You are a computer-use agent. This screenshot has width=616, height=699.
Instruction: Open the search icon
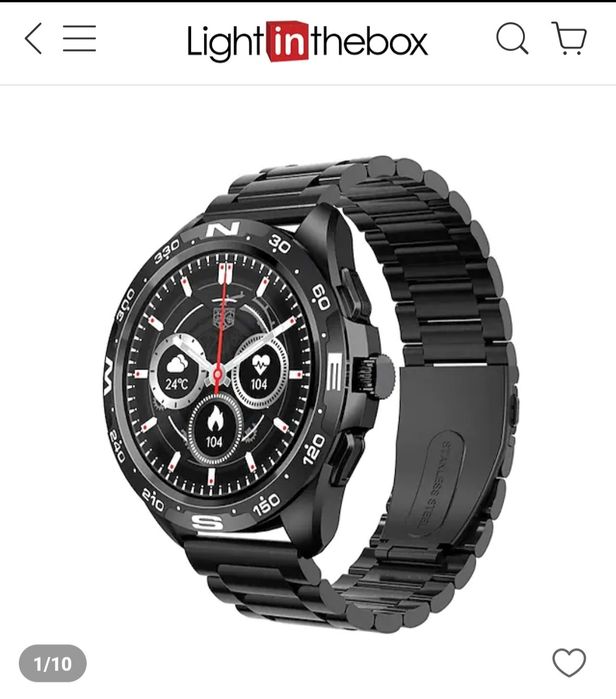(x=512, y=39)
